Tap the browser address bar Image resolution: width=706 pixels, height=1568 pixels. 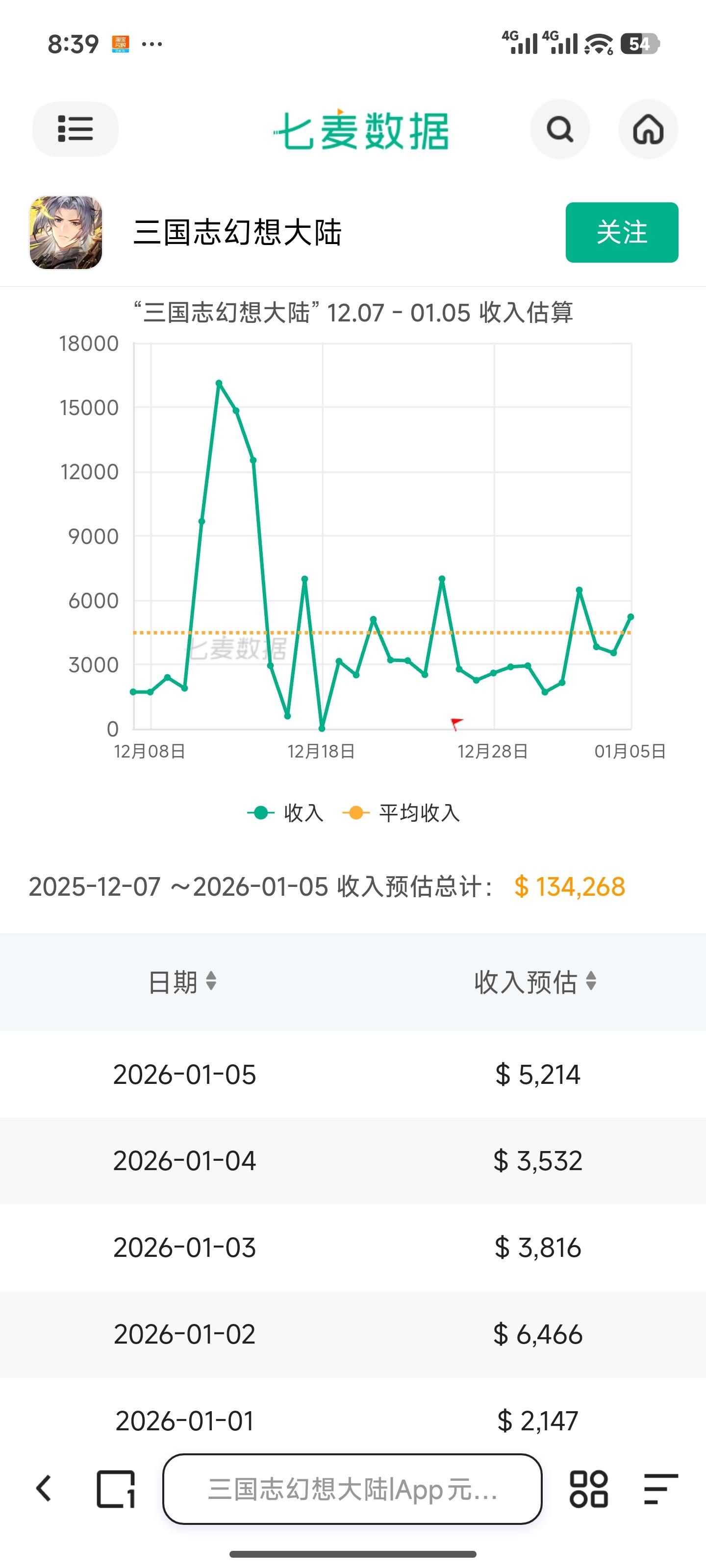tap(352, 1489)
